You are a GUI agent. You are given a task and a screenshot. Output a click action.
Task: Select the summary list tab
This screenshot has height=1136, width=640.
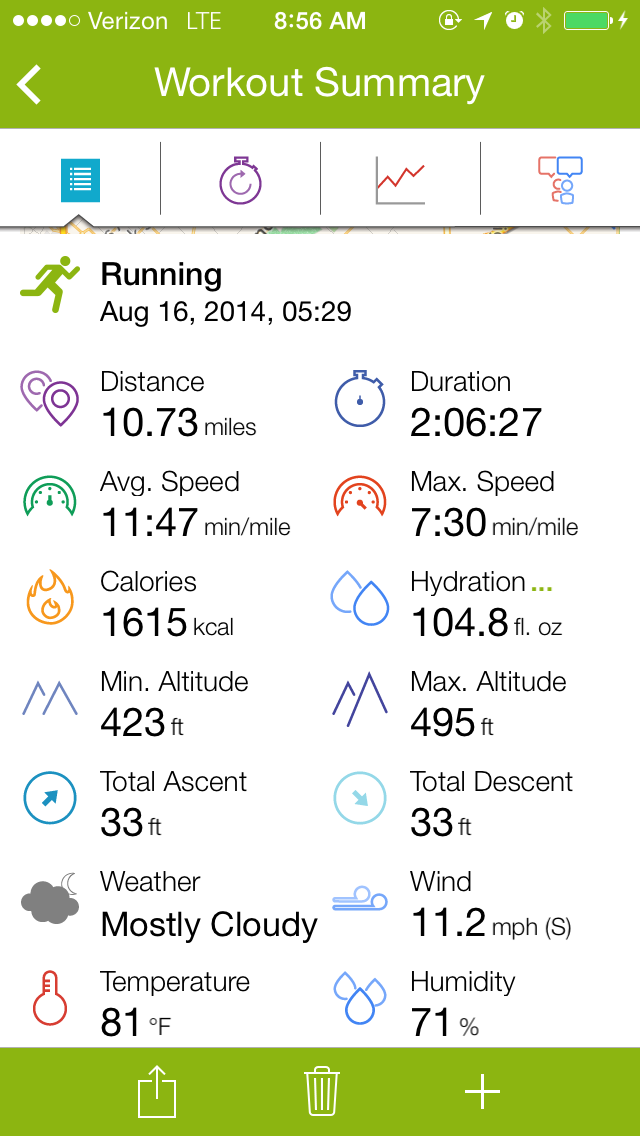click(x=80, y=181)
